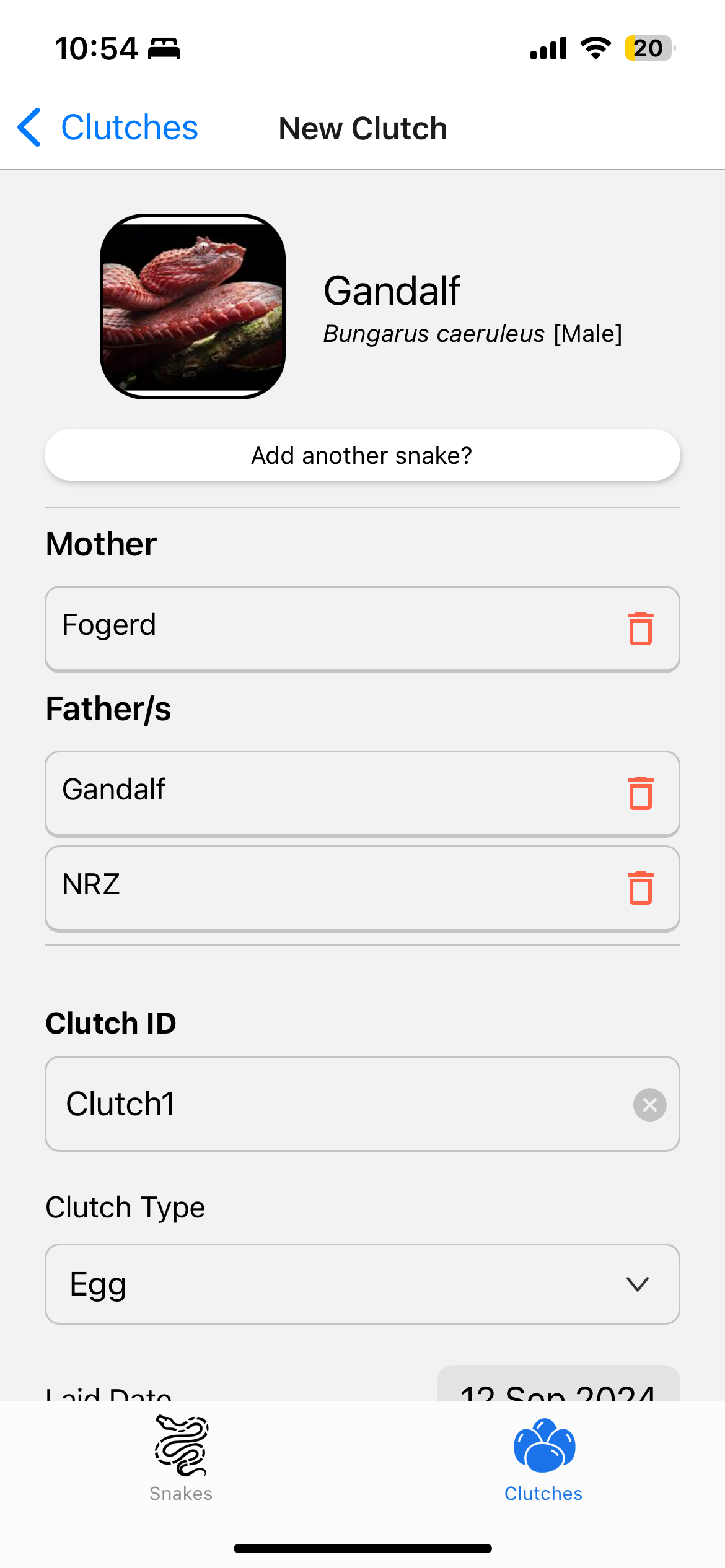Viewport: 725px width, 1568px height.
Task: Tap Gandalf's snake photo
Action: click(193, 307)
